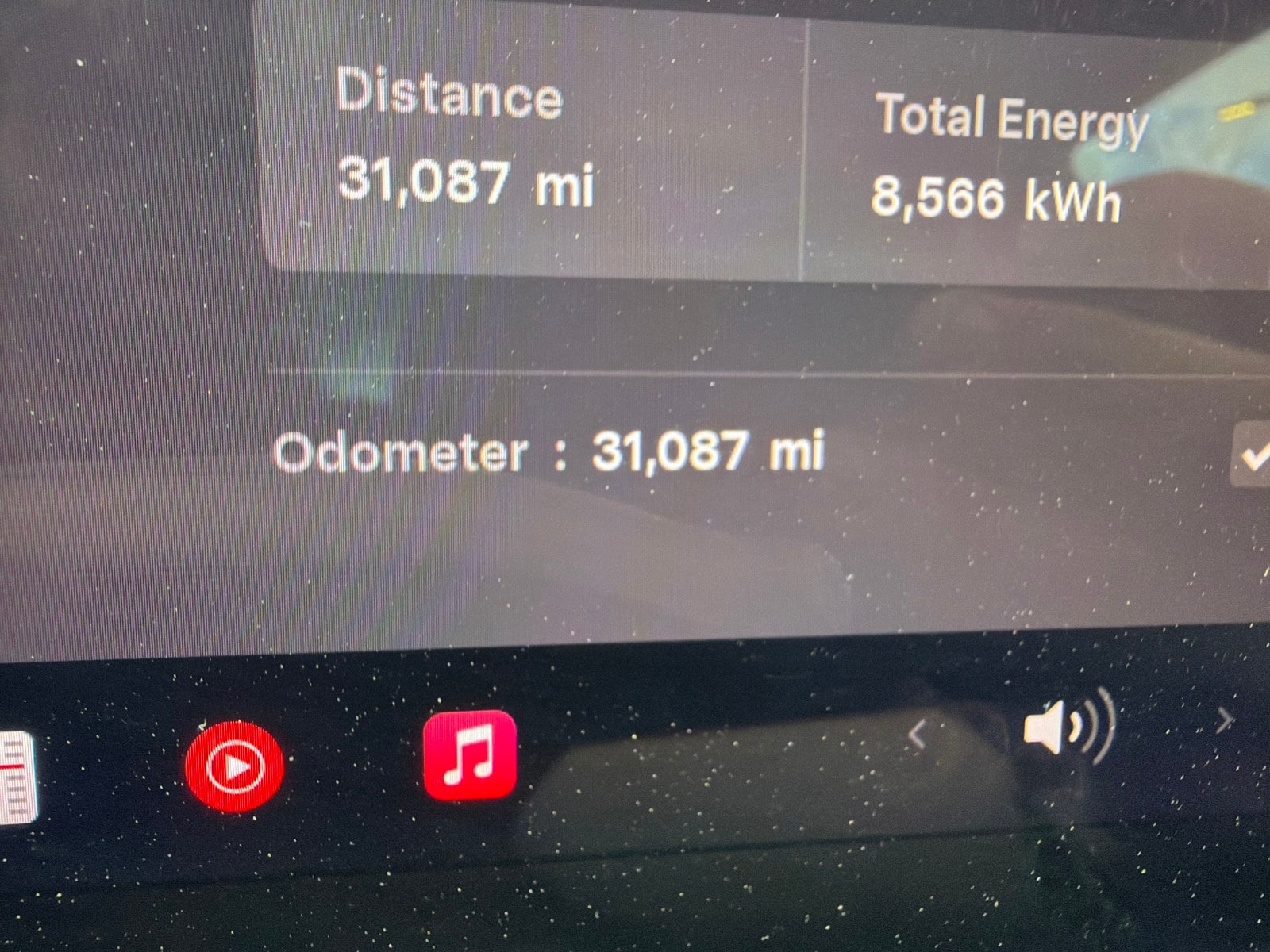Open the YouTube Music app

(x=233, y=766)
